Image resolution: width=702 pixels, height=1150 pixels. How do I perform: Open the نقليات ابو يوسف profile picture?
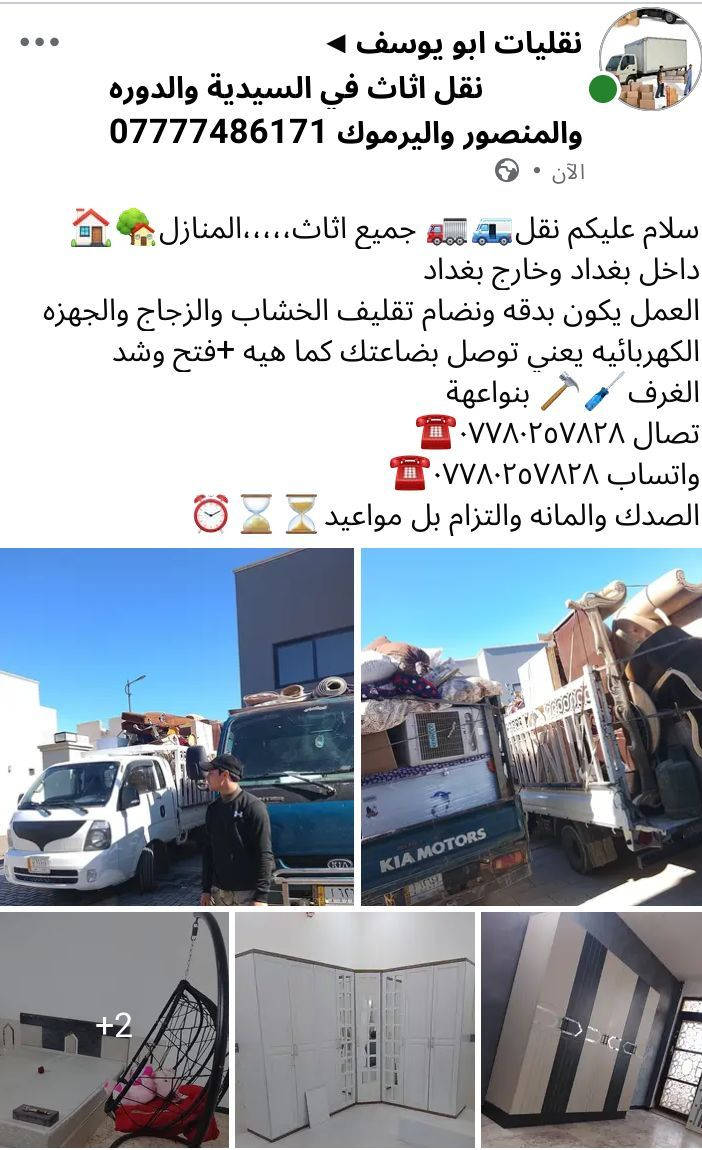(x=651, y=59)
